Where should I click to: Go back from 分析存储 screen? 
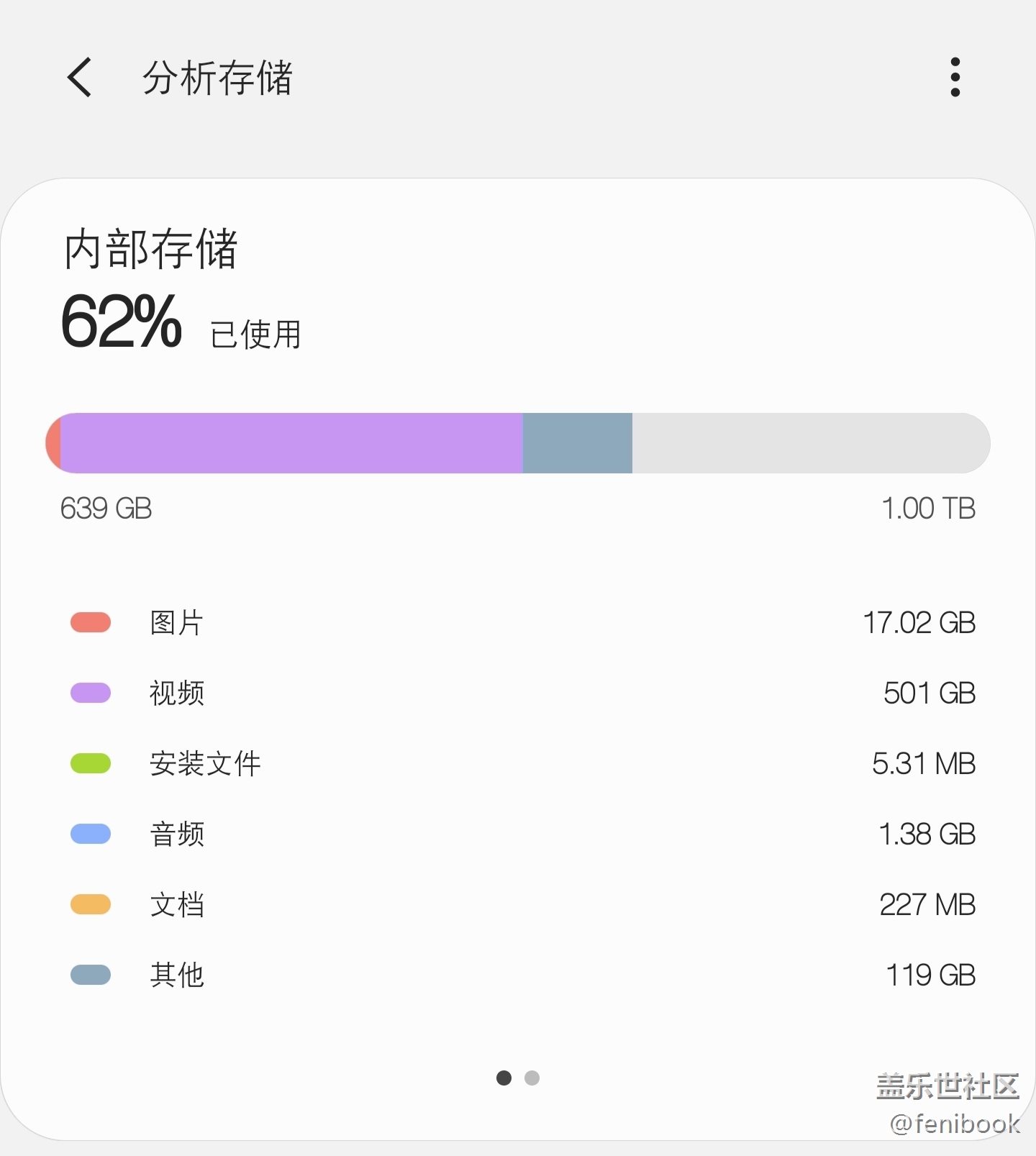tap(80, 77)
